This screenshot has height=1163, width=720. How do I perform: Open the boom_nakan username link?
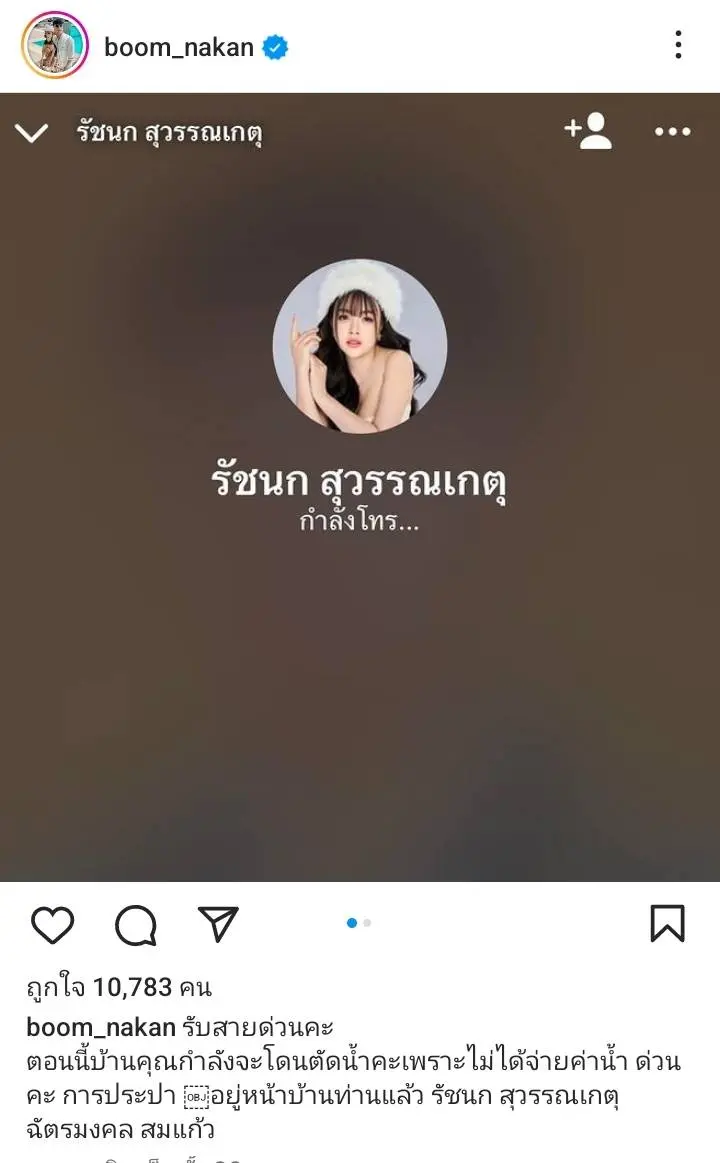(x=179, y=46)
